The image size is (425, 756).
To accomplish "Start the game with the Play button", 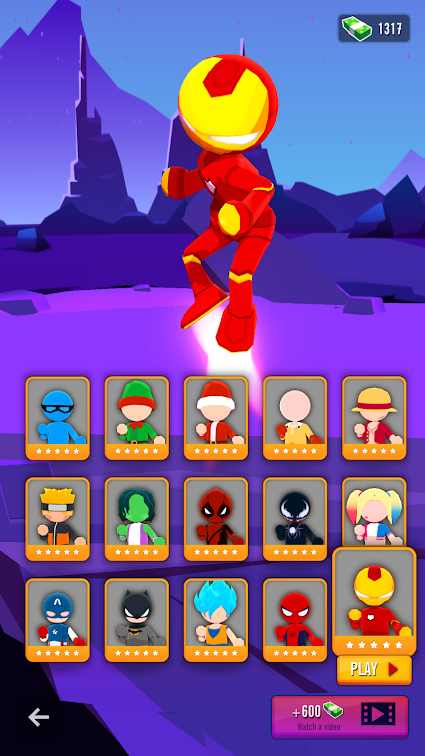I will 374,669.
